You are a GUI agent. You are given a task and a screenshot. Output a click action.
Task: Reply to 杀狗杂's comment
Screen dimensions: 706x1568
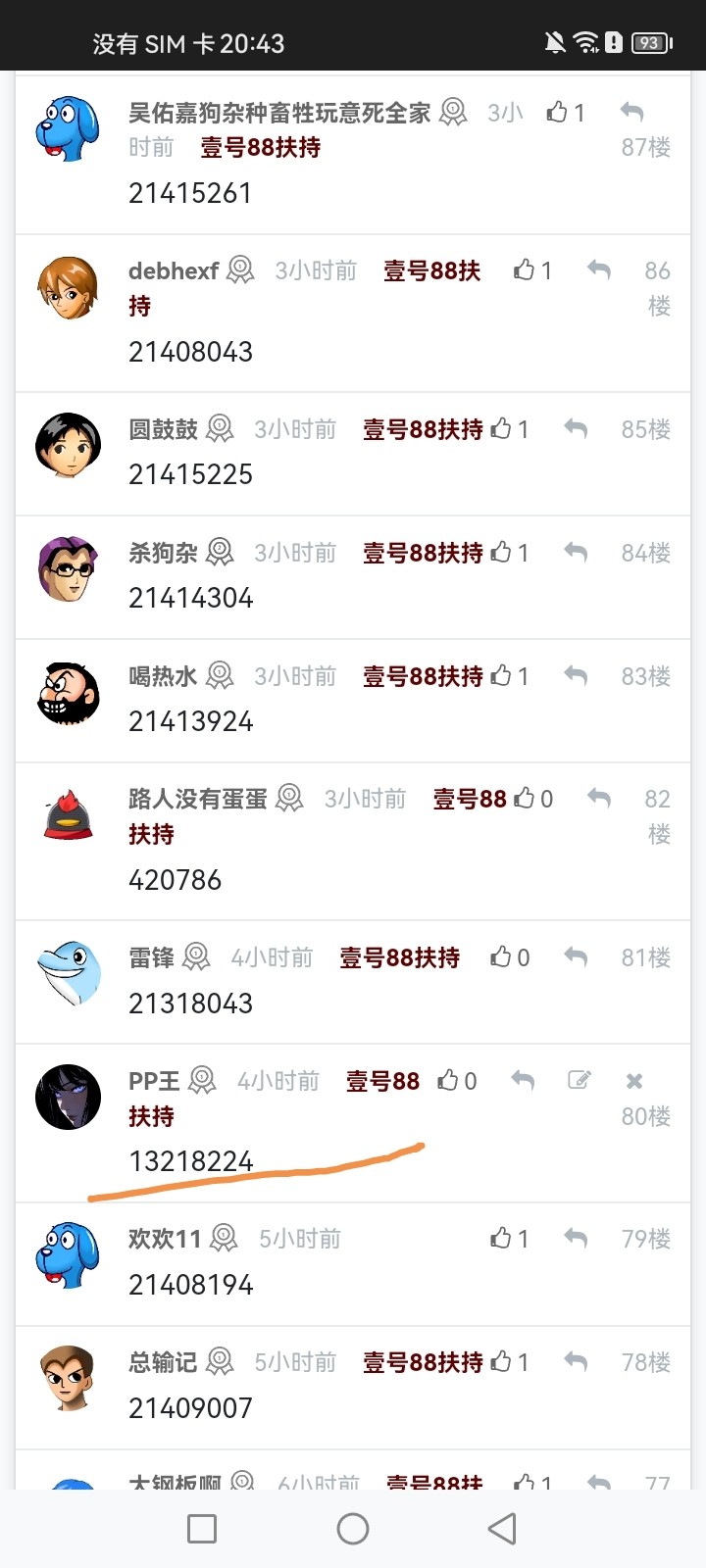[x=576, y=552]
